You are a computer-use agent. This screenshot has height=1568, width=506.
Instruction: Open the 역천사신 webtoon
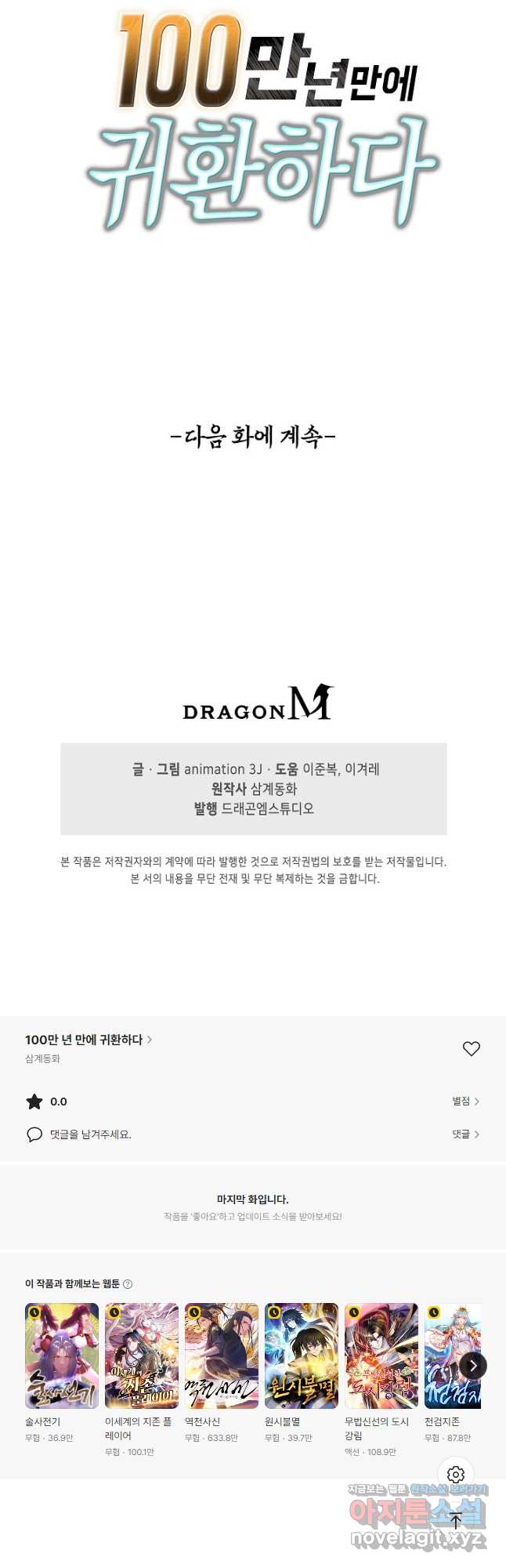222,1356
